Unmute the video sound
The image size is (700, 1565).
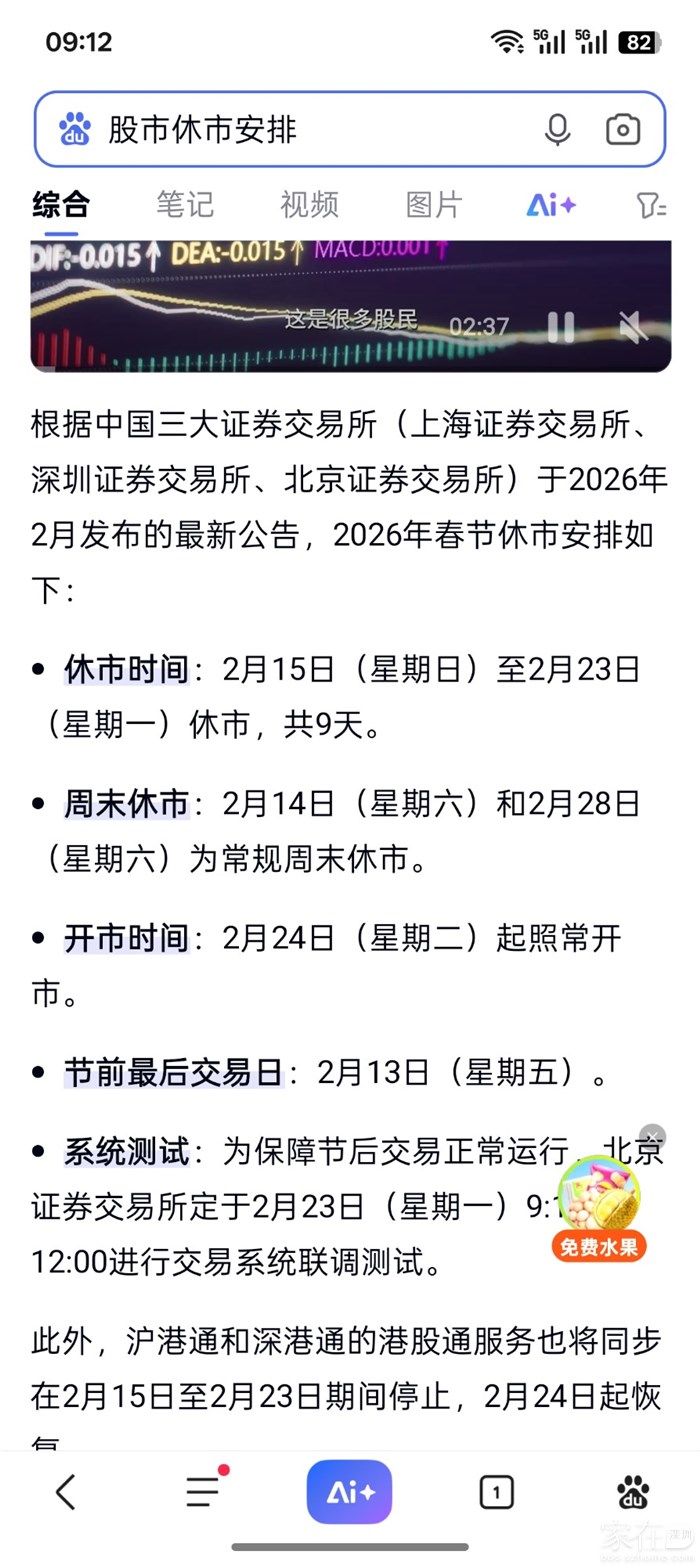tap(629, 327)
